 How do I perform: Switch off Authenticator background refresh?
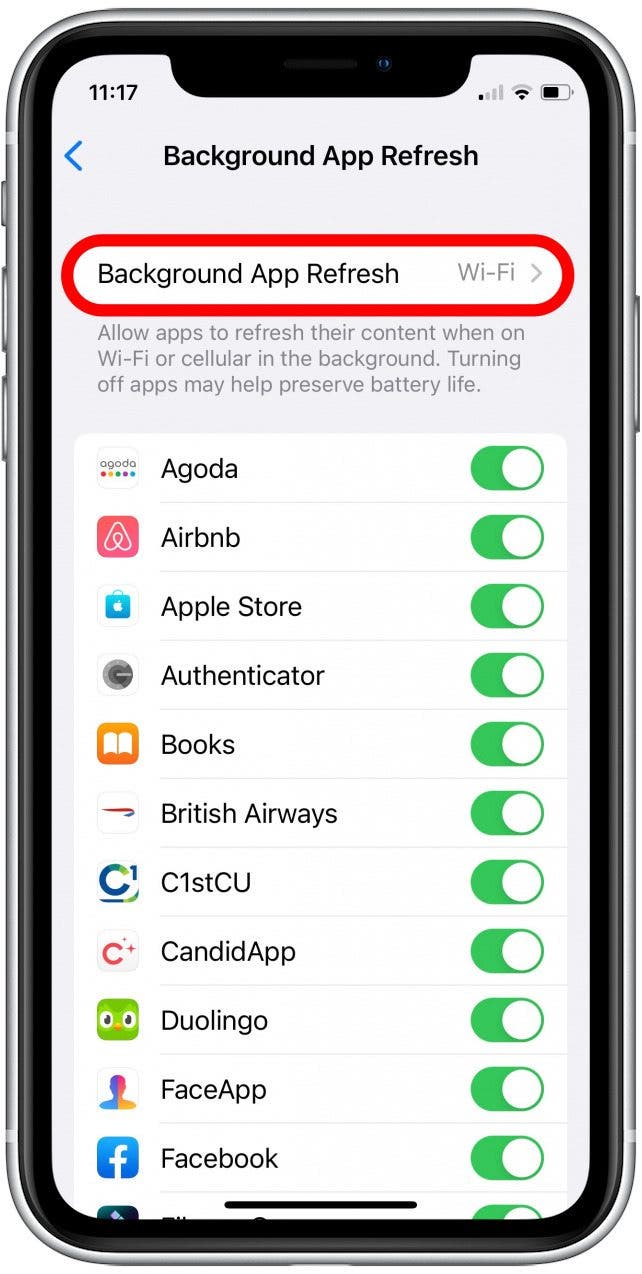(507, 676)
